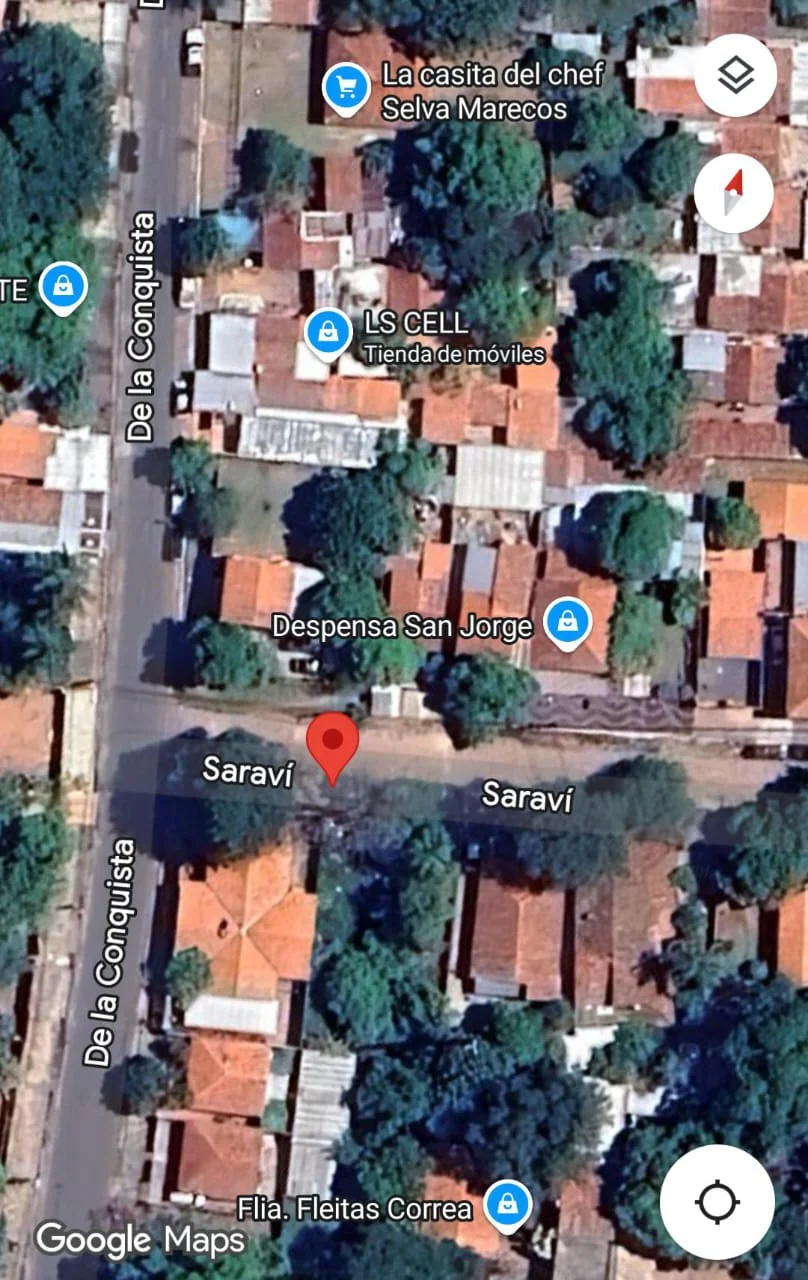Open the map layers selector
808x1280 pixels.
coord(735,75)
